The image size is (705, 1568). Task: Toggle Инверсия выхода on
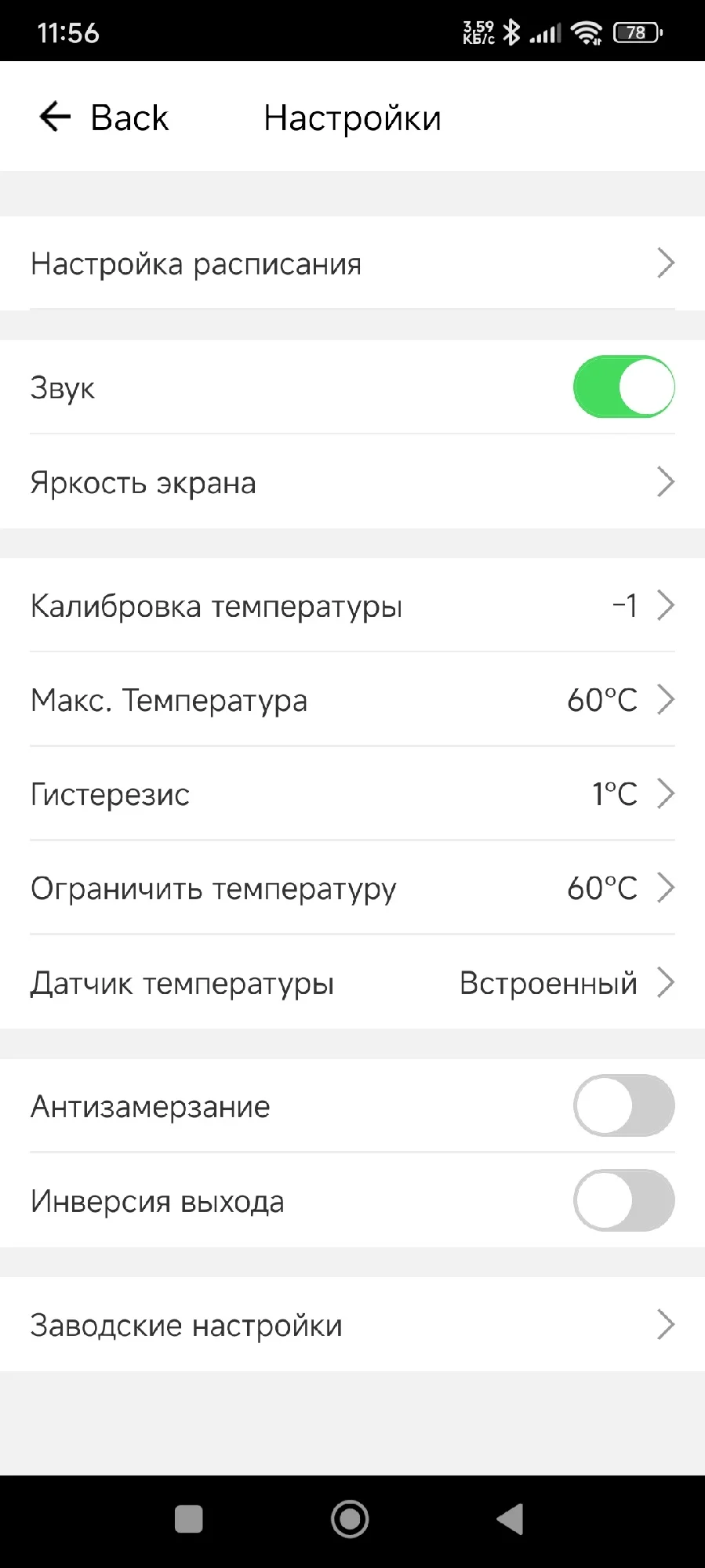(623, 1200)
